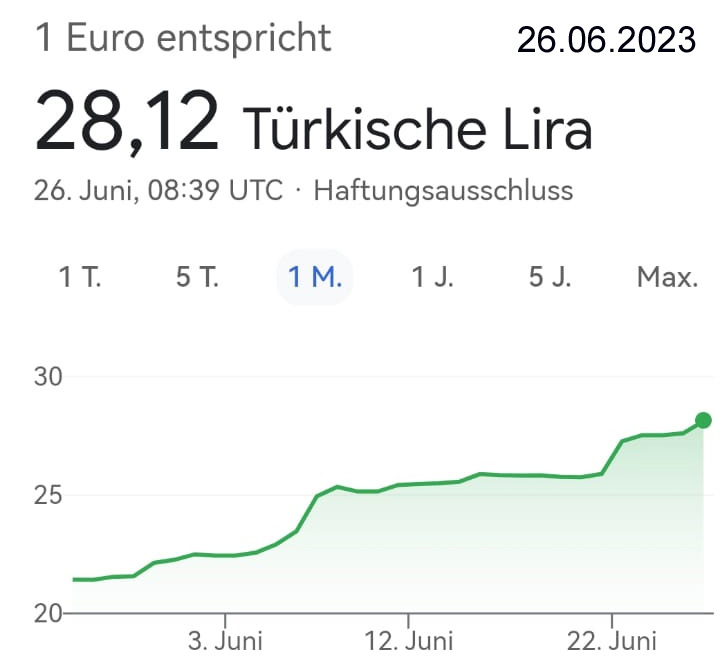Open the Haftungsausschluss link
The image size is (728, 670).
[443, 190]
